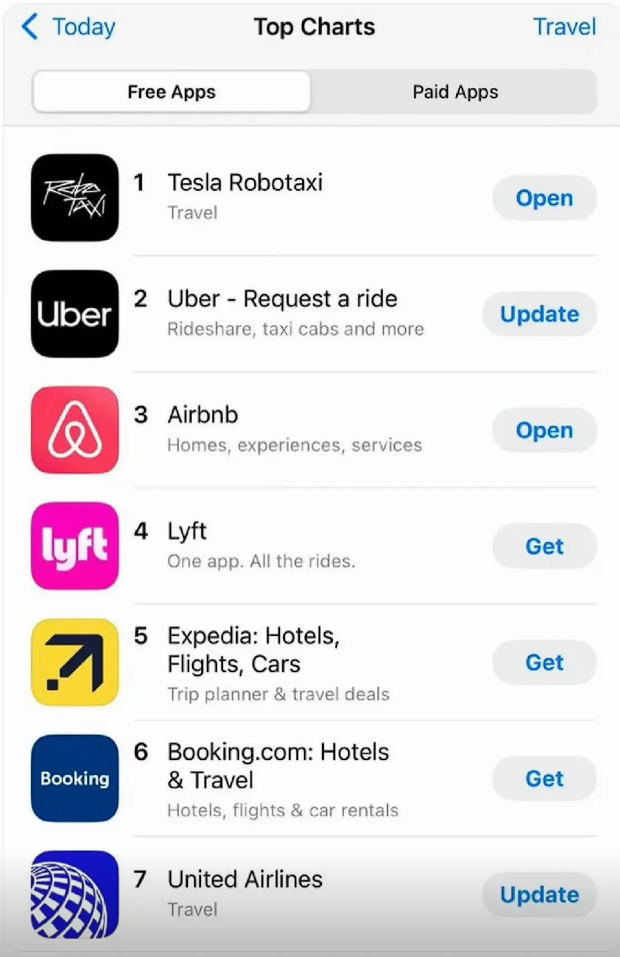The image size is (620, 957).
Task: Open the Tesla Robotaxi app
Action: tap(544, 198)
